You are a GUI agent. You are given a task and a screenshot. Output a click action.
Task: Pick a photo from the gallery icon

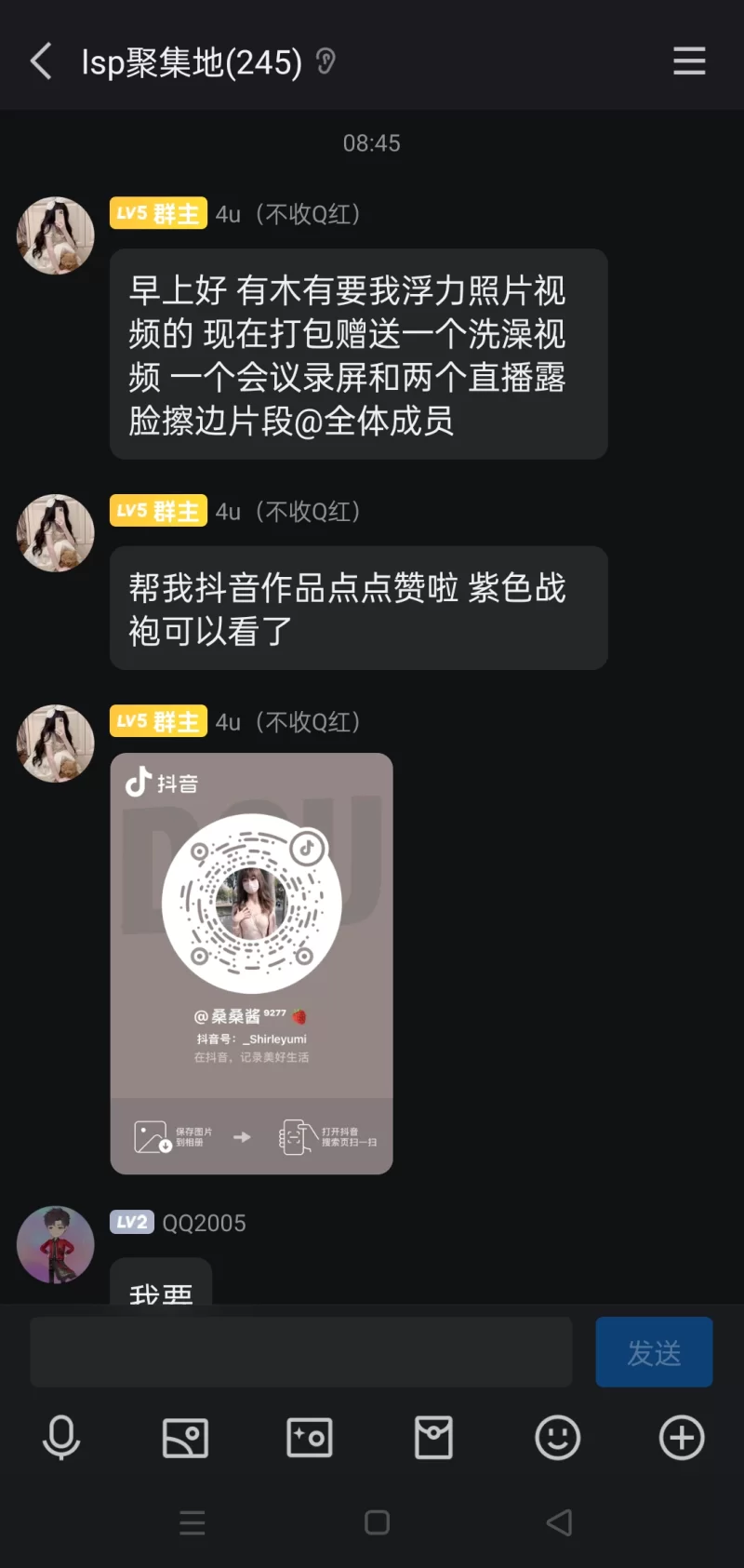(x=185, y=1438)
